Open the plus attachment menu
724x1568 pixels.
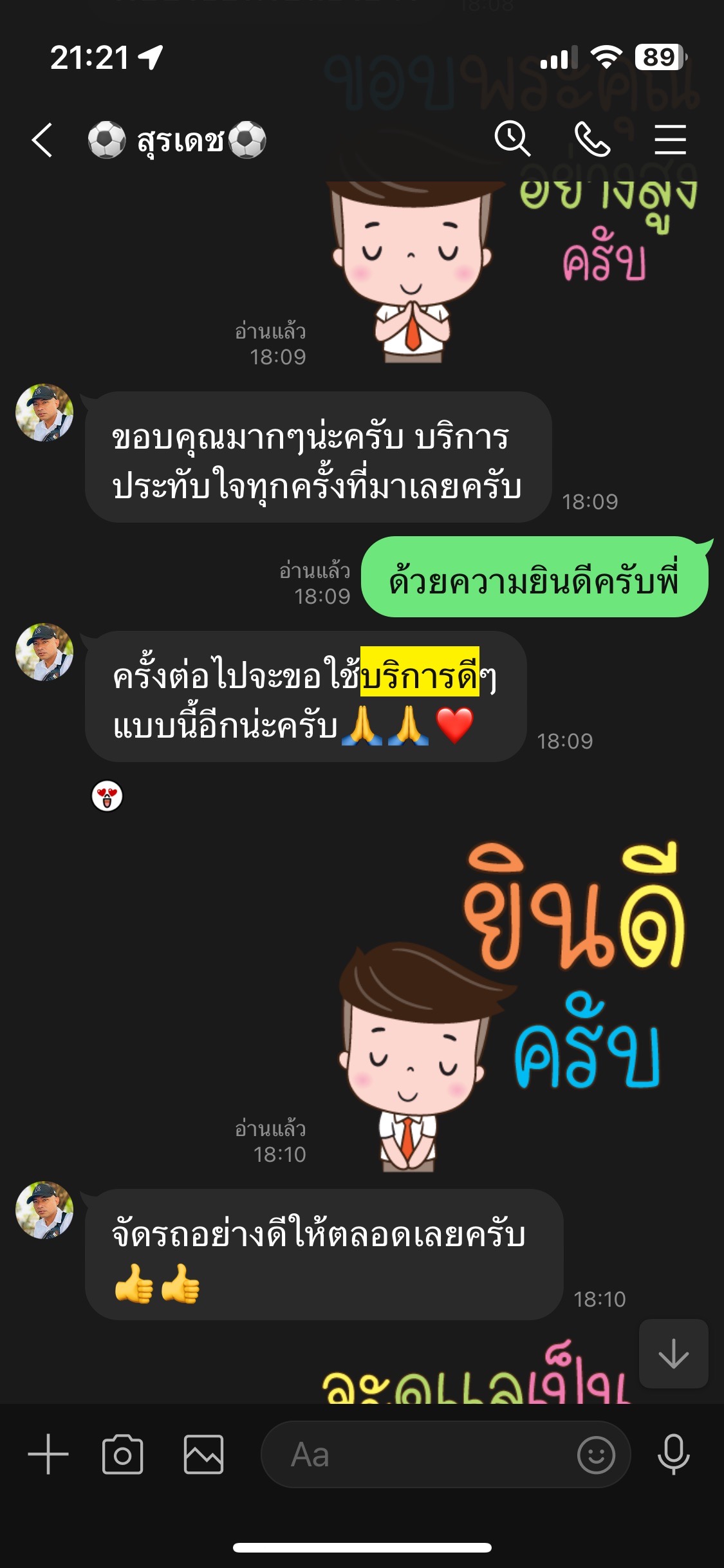tap(48, 1454)
